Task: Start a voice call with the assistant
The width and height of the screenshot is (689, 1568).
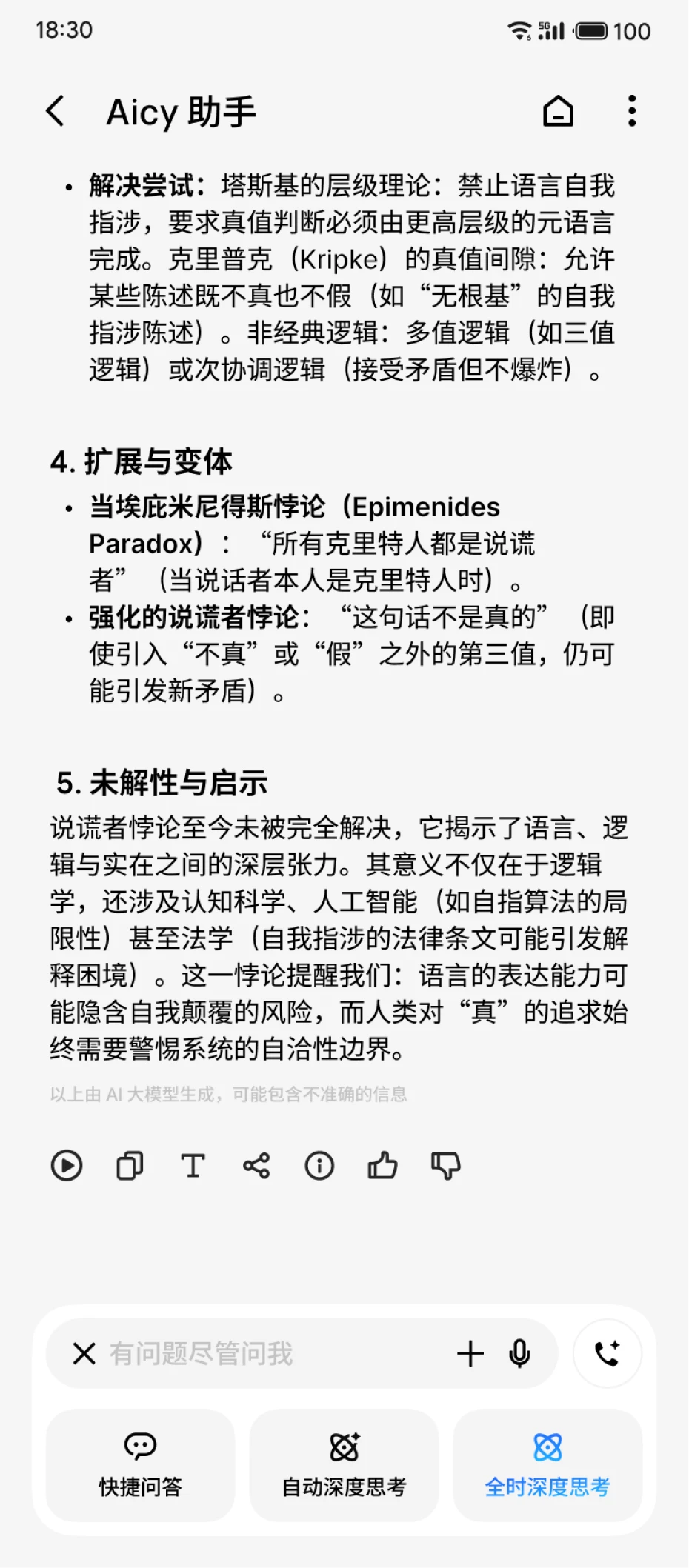Action: pos(608,1353)
